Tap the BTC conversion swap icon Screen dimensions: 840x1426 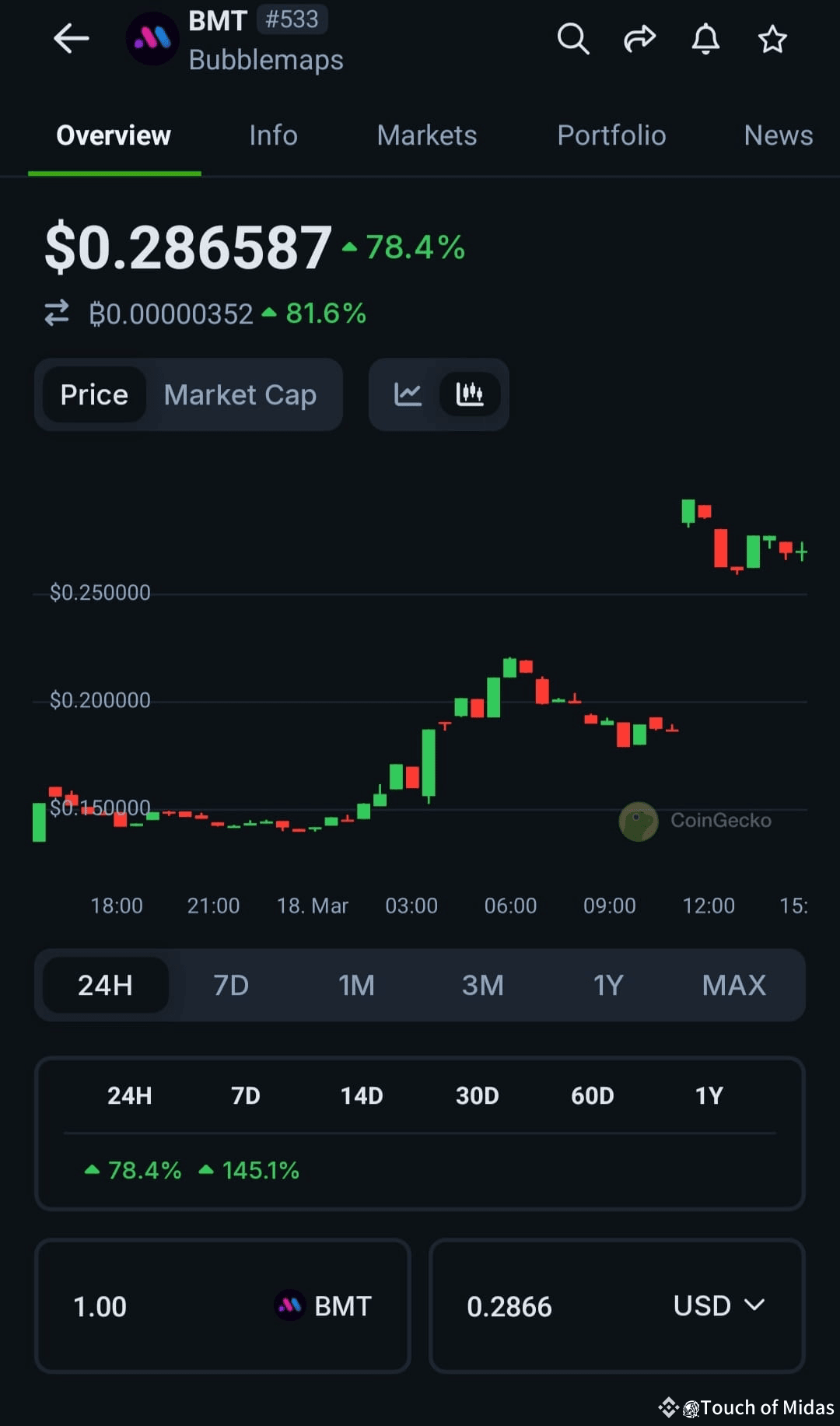pyautogui.click(x=56, y=314)
